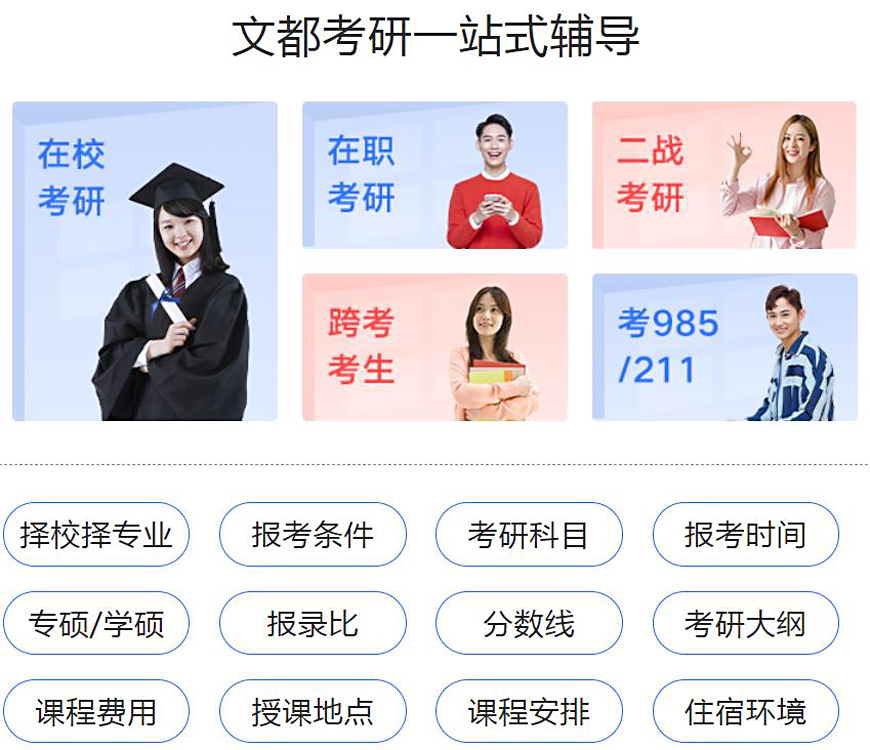Check 课程费用
The width and height of the screenshot is (870, 750).
pyautogui.click(x=96, y=712)
